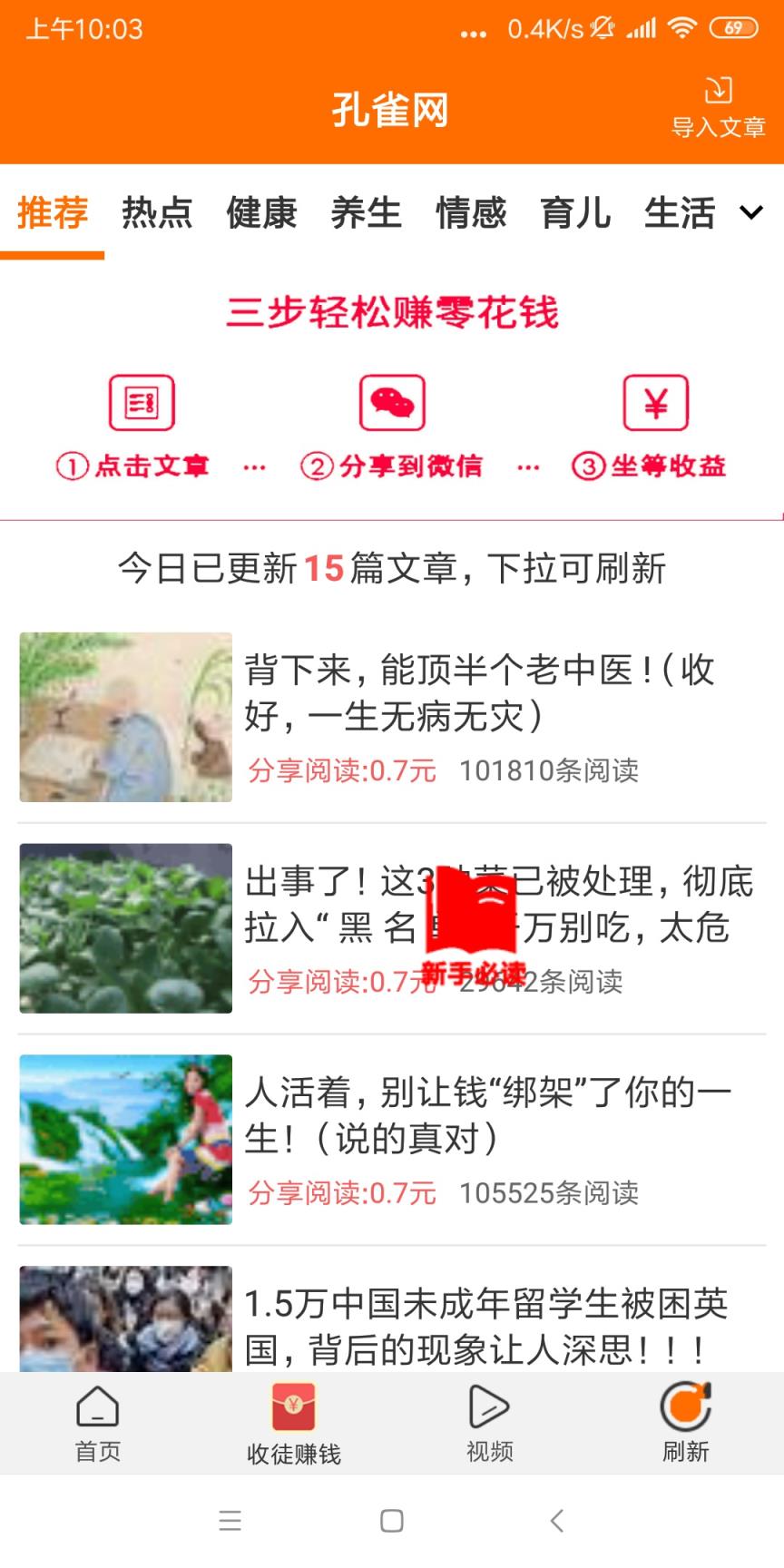Viewport: 784px width, 1568px height.
Task: Tap the 坐等收益 earnings icon
Action: pyautogui.click(x=655, y=402)
